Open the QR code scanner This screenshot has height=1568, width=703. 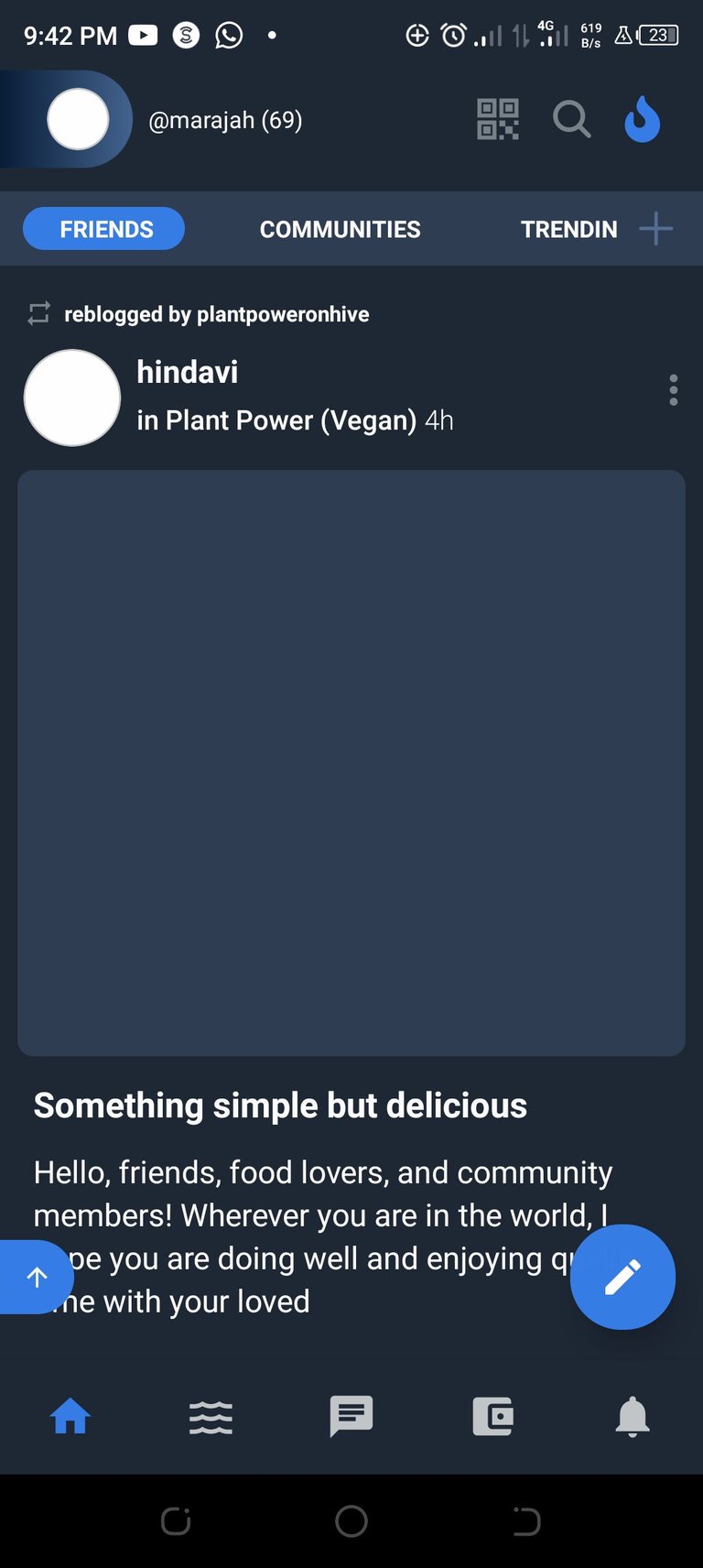[497, 119]
